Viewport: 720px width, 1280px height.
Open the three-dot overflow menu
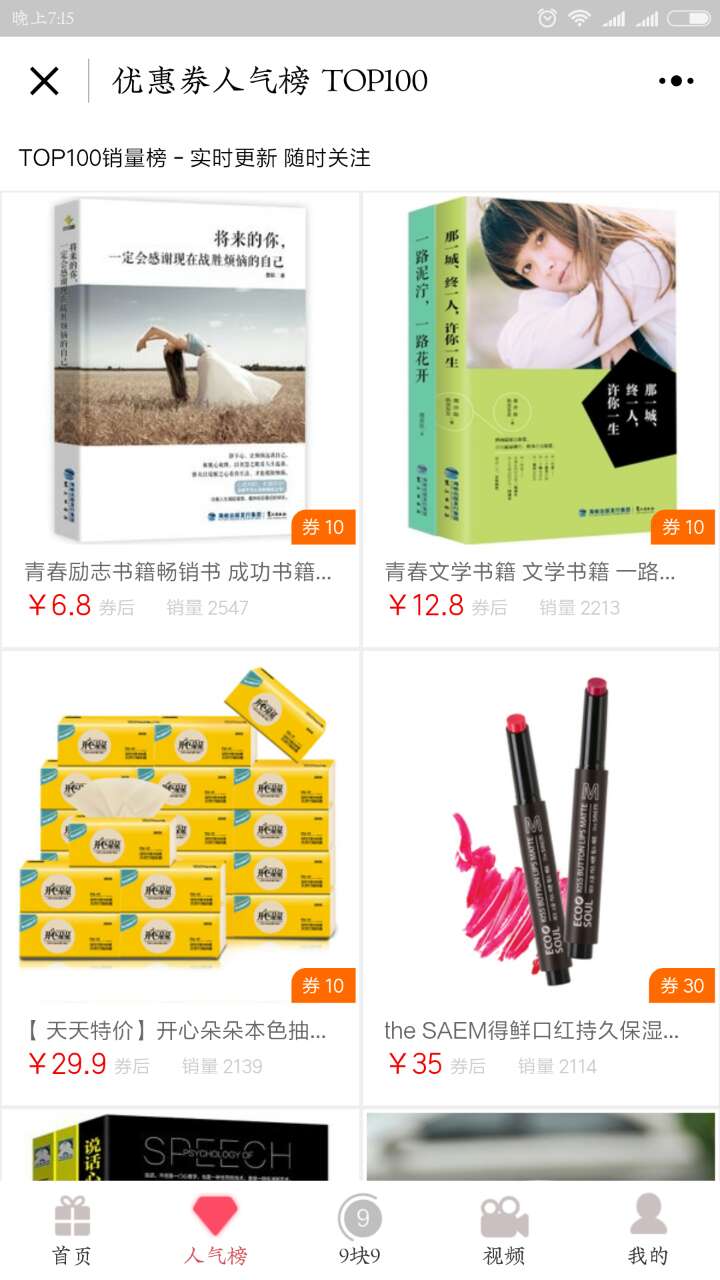(676, 81)
